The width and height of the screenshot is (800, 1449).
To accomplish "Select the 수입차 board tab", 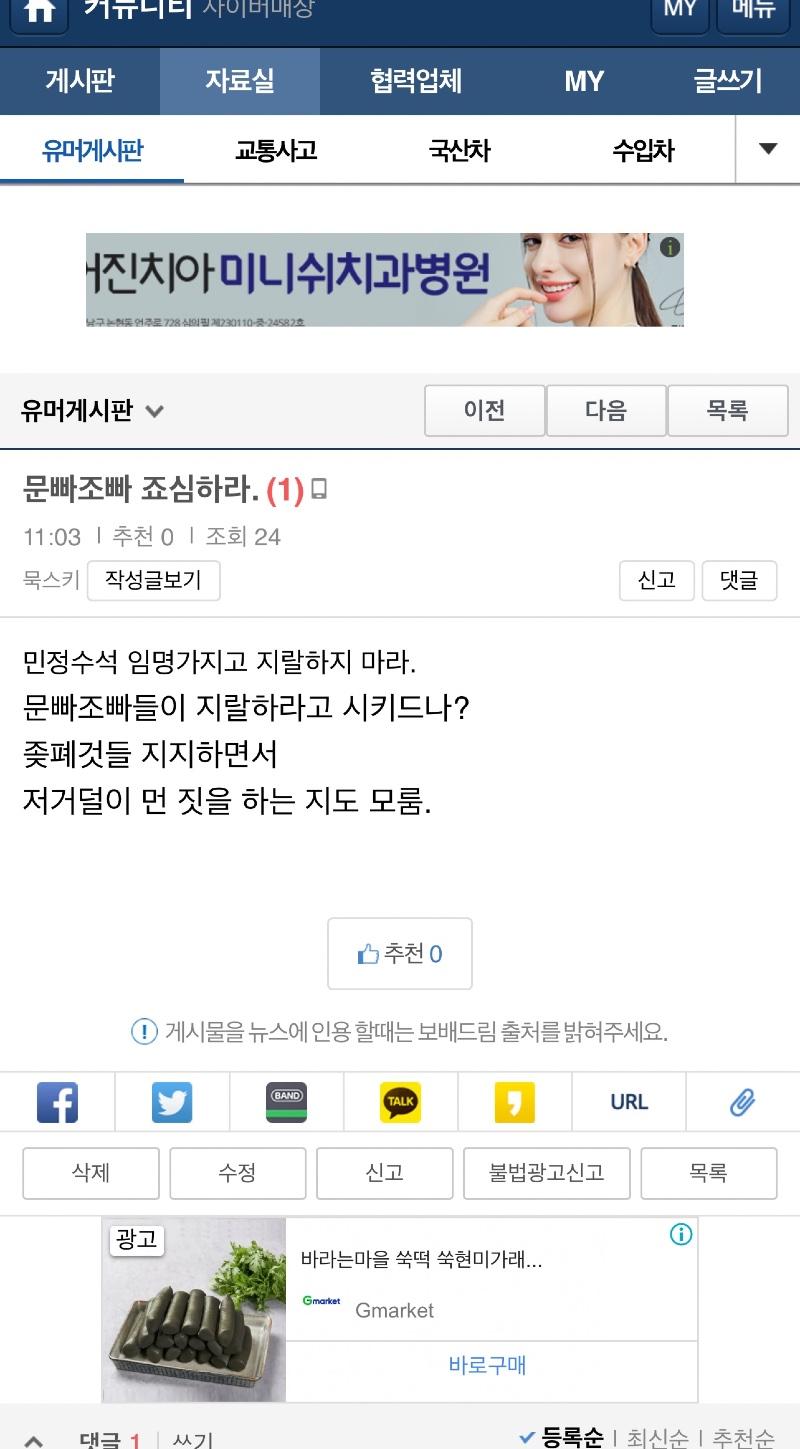I will tap(643, 151).
